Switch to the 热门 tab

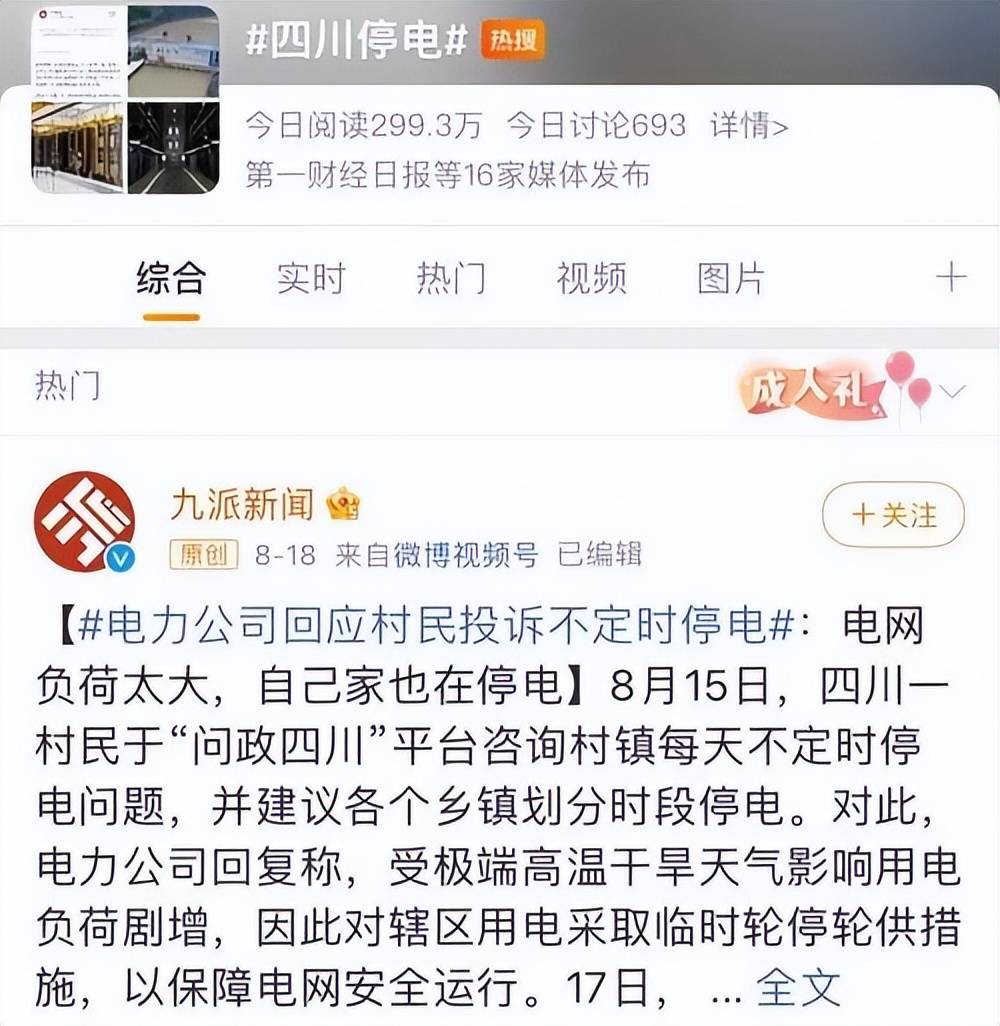(x=451, y=279)
